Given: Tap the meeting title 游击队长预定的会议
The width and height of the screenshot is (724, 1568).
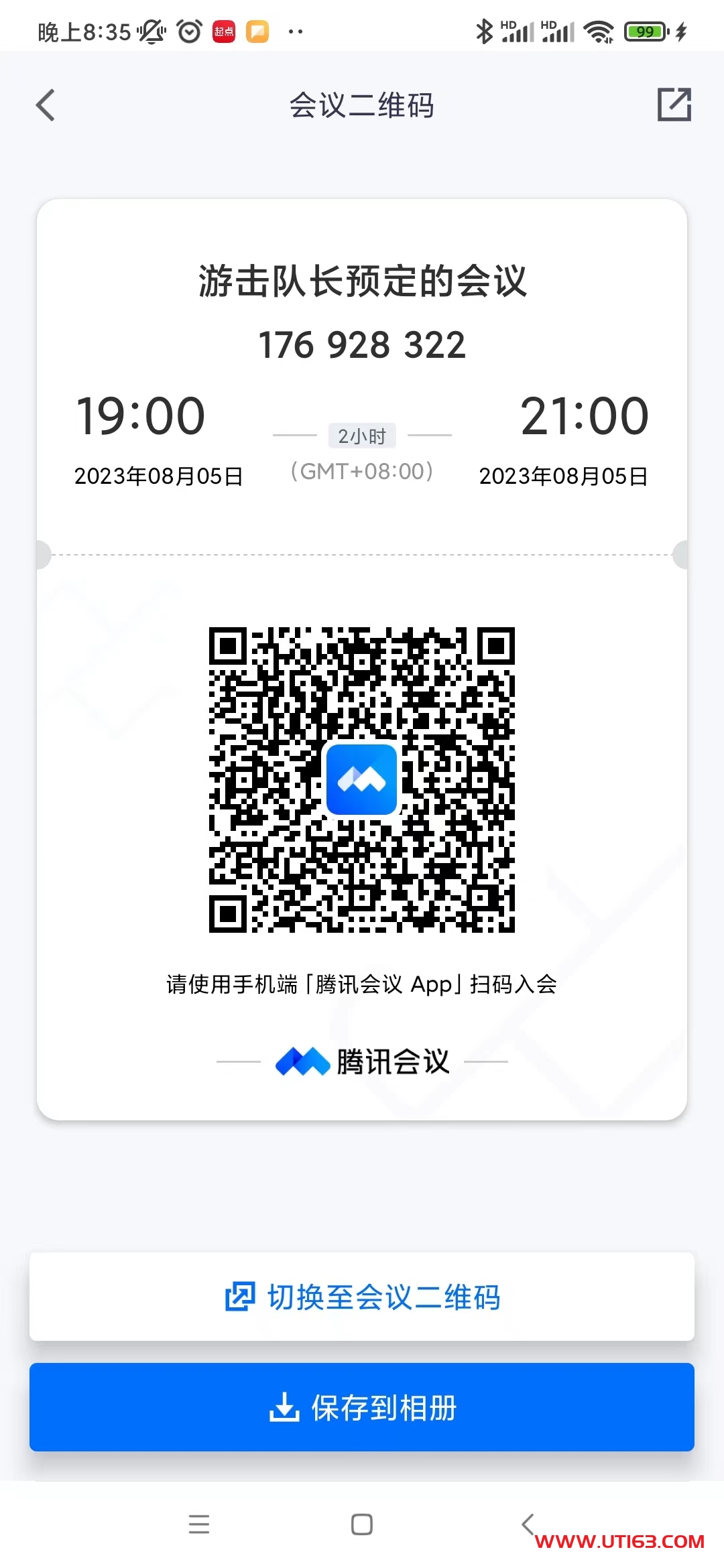Looking at the screenshot, I should coord(362,282).
